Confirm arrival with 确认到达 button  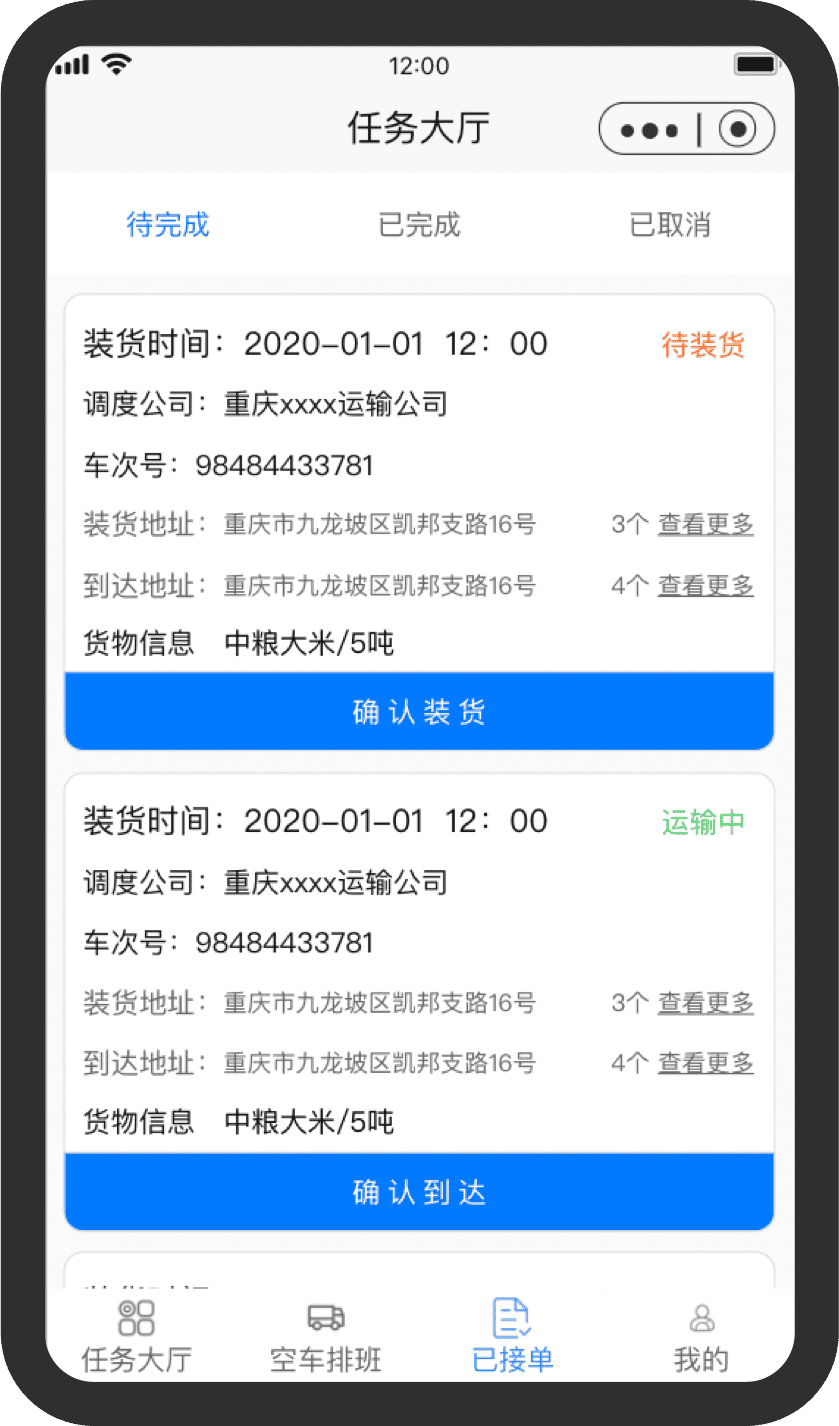pyautogui.click(x=419, y=1192)
